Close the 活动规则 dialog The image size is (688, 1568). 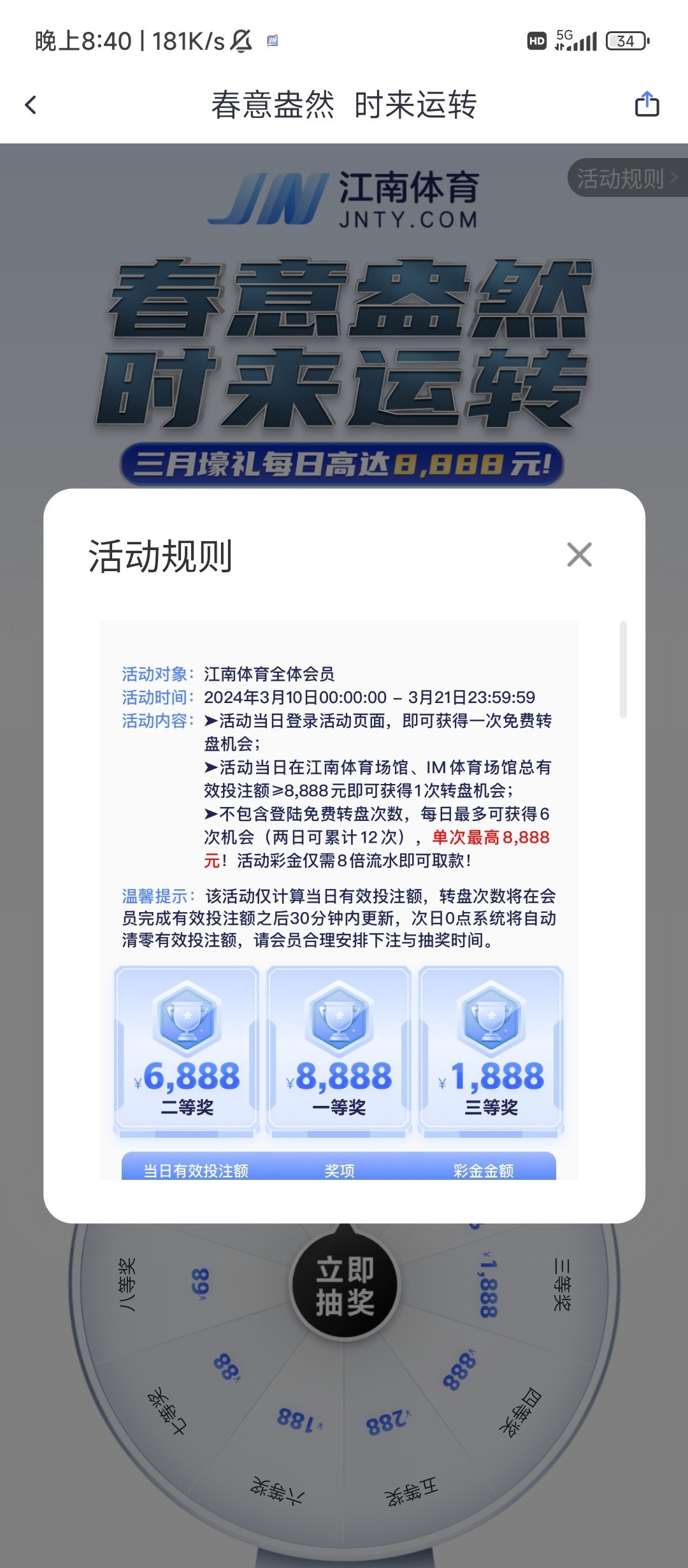tap(579, 555)
